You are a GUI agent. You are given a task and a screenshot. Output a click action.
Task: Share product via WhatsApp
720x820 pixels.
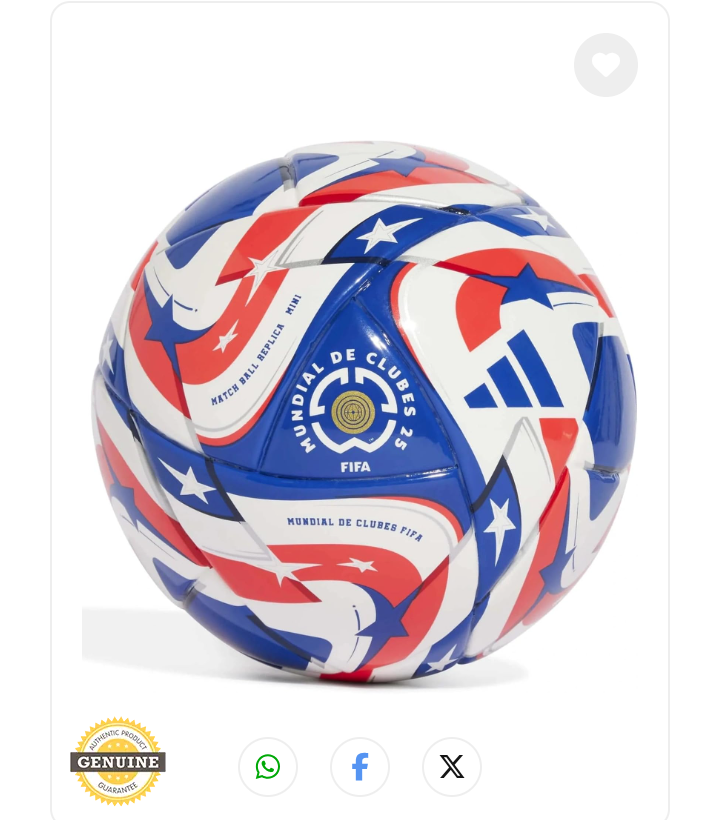point(268,767)
